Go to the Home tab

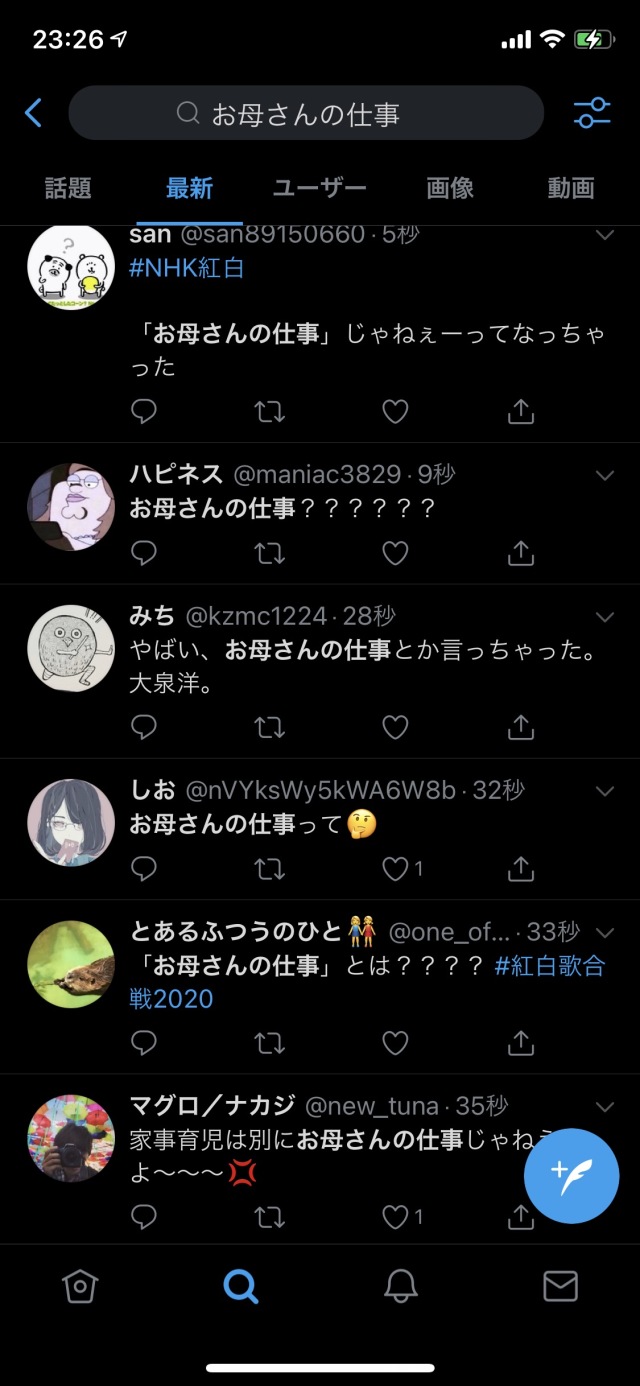point(80,1287)
